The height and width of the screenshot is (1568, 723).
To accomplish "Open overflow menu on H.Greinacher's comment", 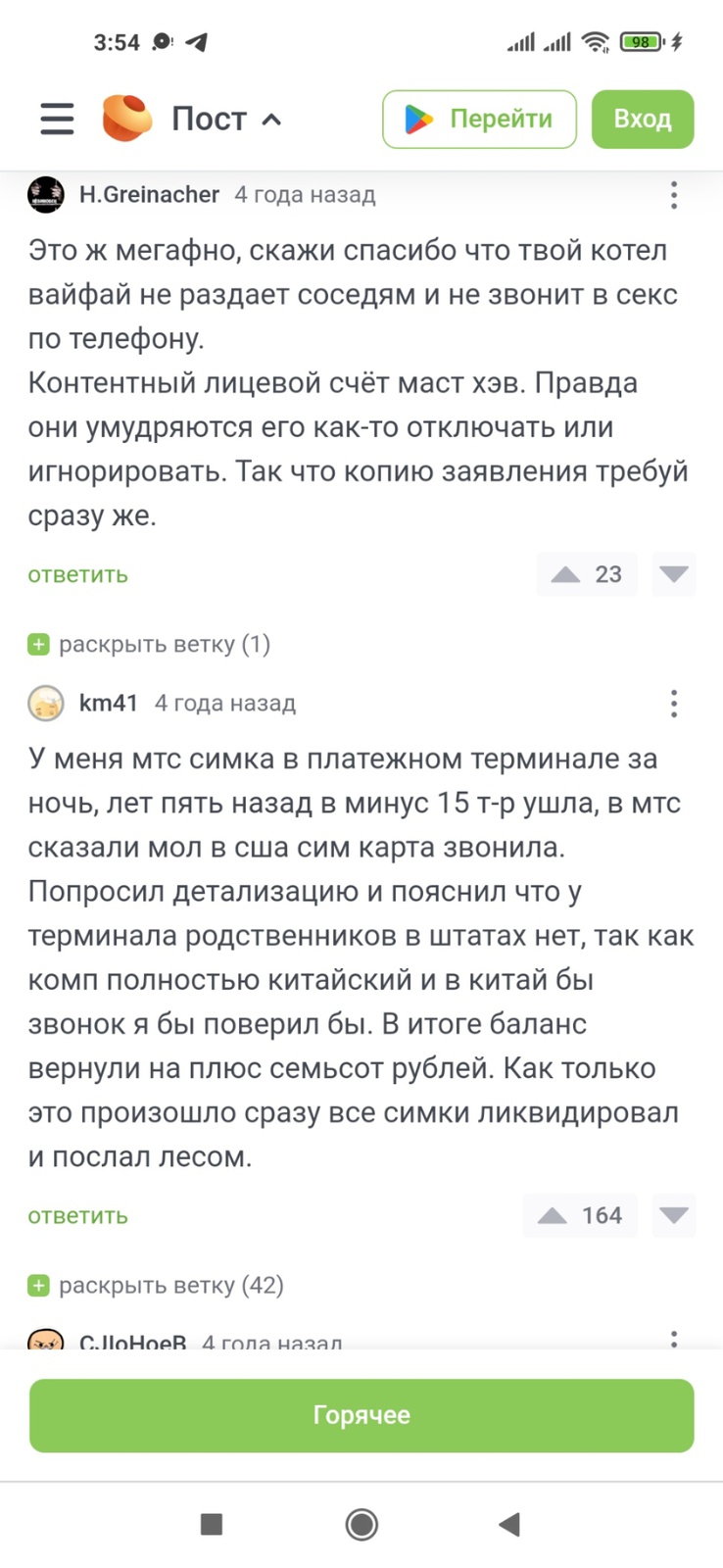I will [x=674, y=195].
